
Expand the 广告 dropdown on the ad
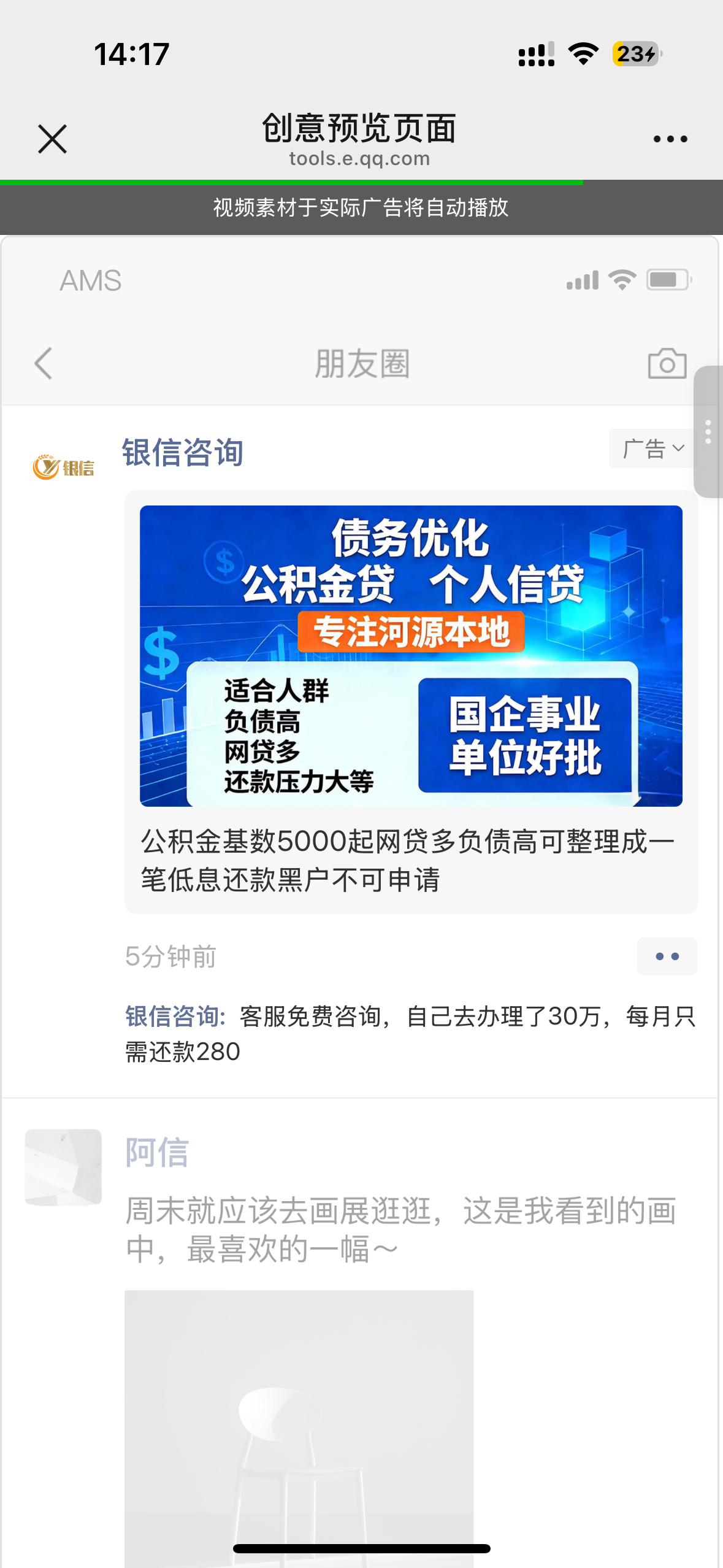point(652,448)
